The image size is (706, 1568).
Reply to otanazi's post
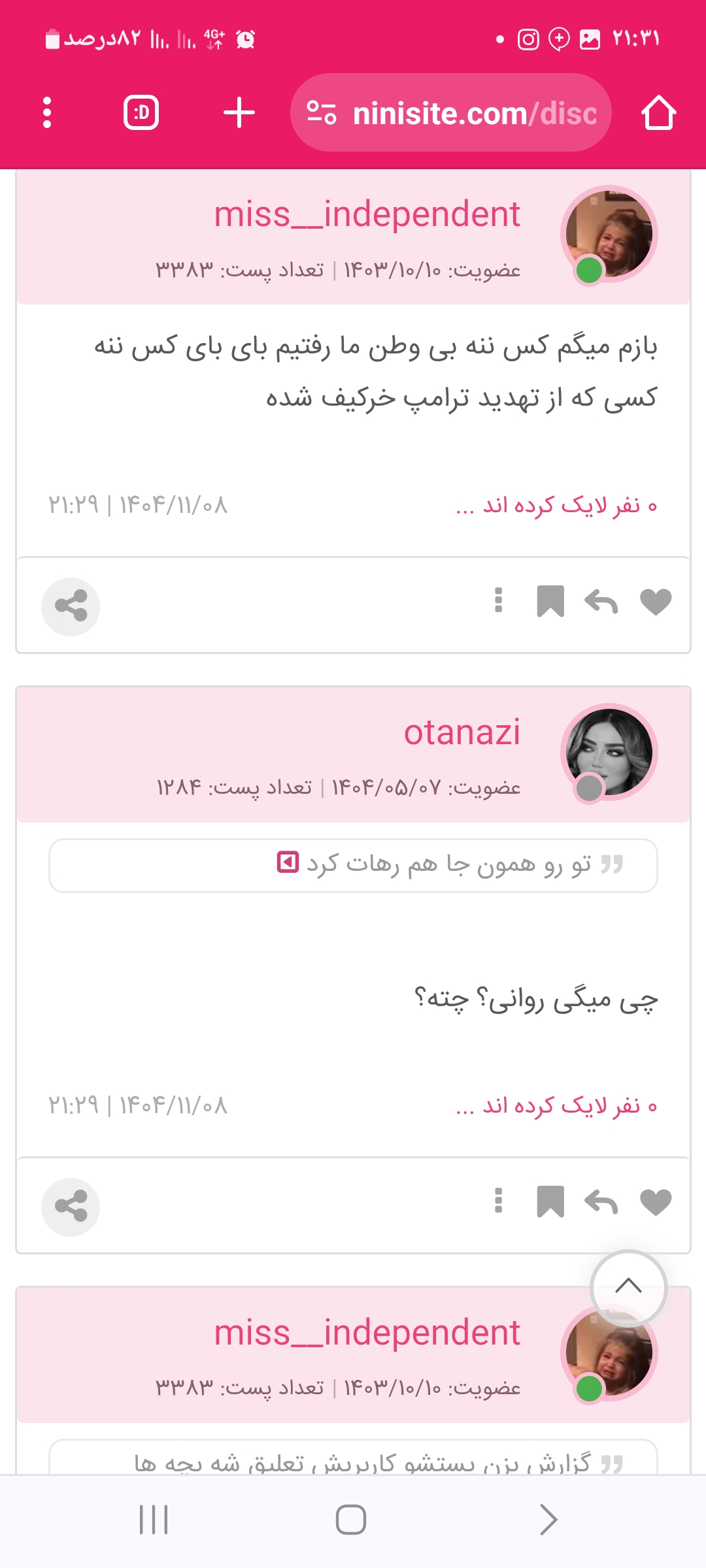[601, 1202]
